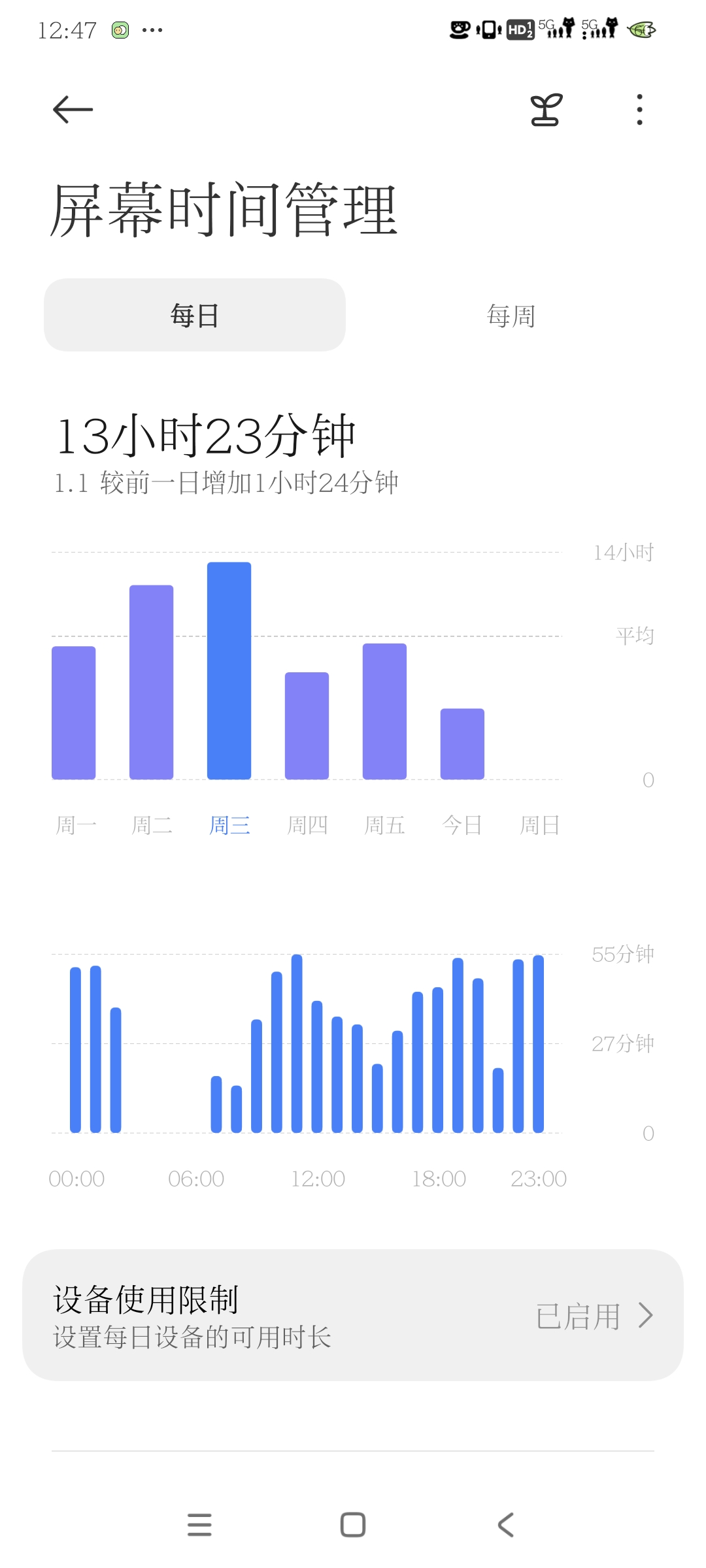
Task: Select the 周二 bar in the chart
Action: pos(152,683)
